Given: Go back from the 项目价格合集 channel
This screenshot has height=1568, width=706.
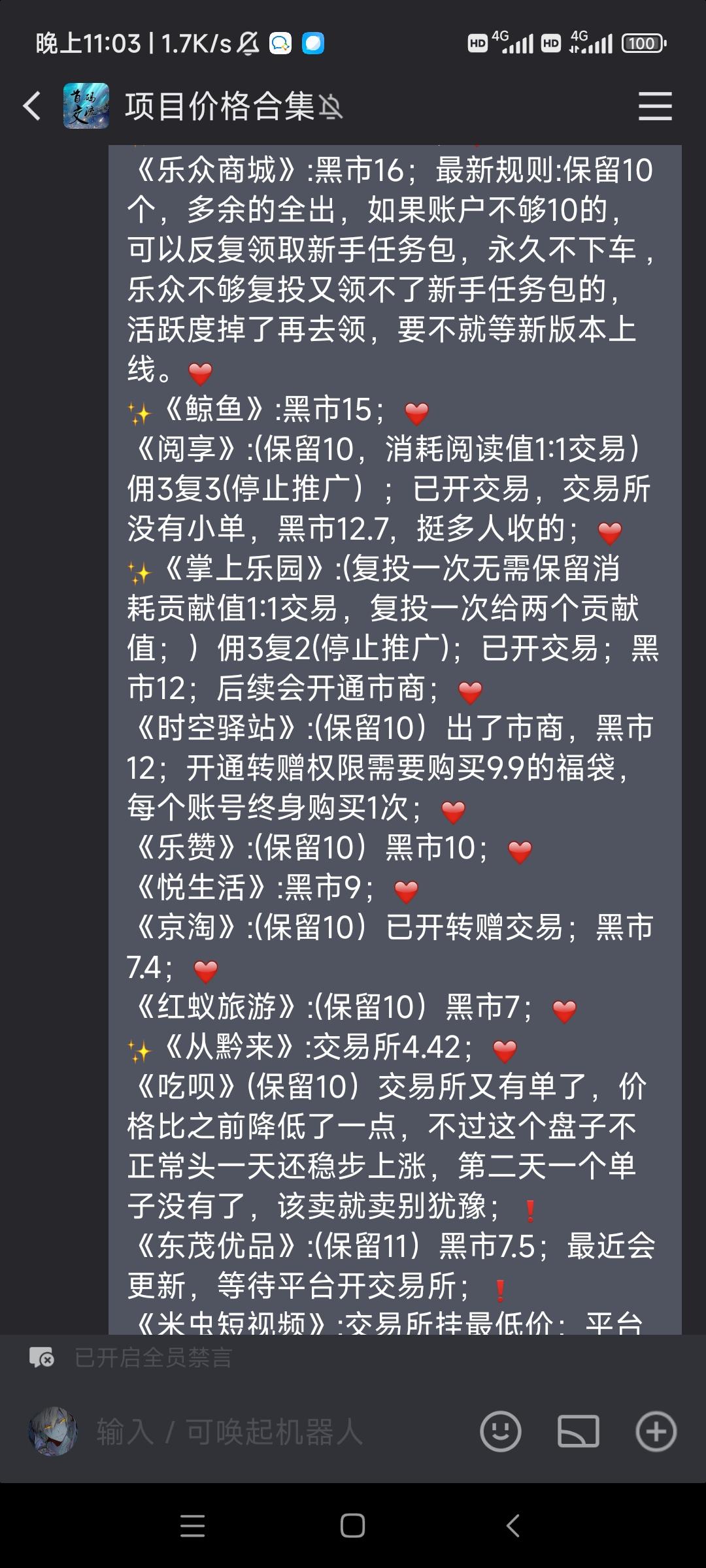Looking at the screenshot, I should coord(32,106).
